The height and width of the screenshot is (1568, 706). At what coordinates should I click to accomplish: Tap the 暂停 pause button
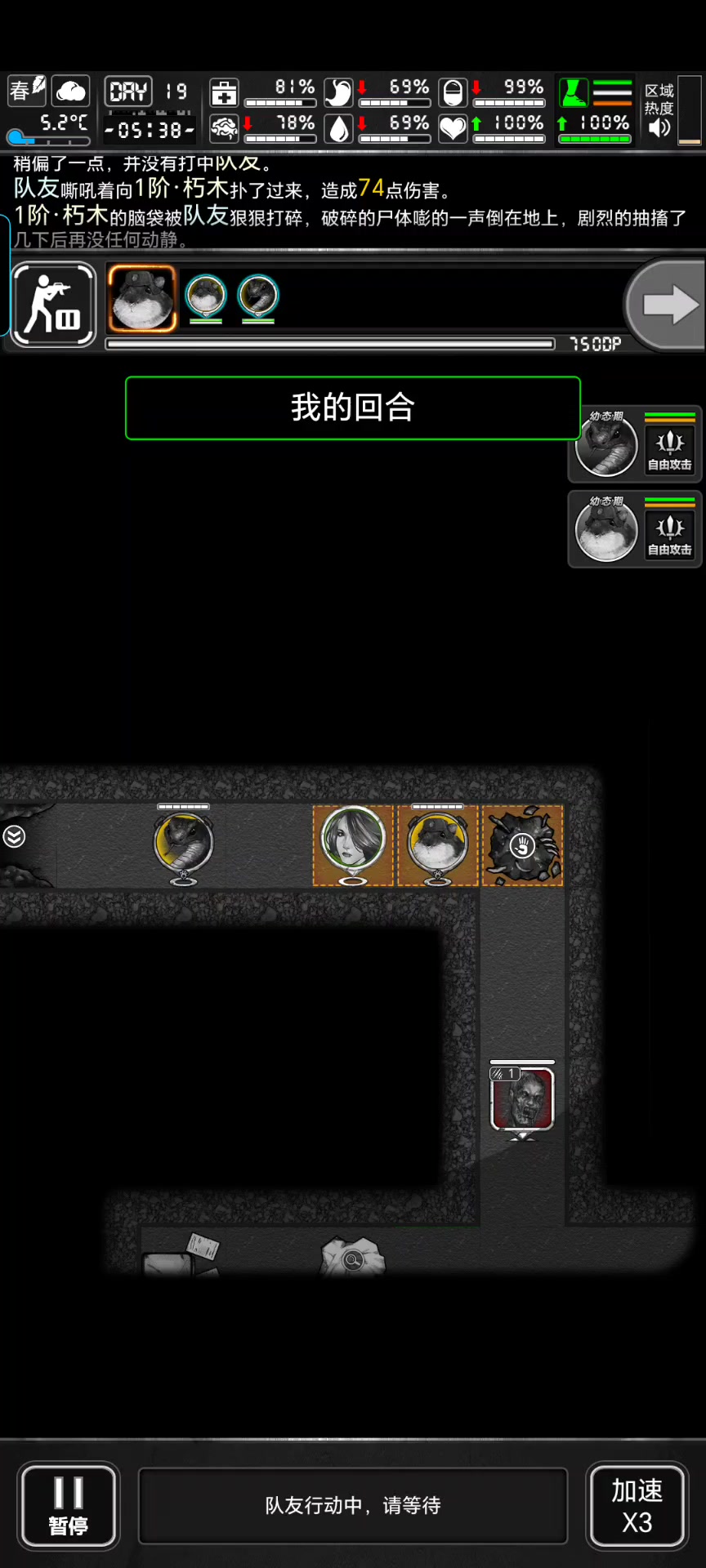point(69,1505)
